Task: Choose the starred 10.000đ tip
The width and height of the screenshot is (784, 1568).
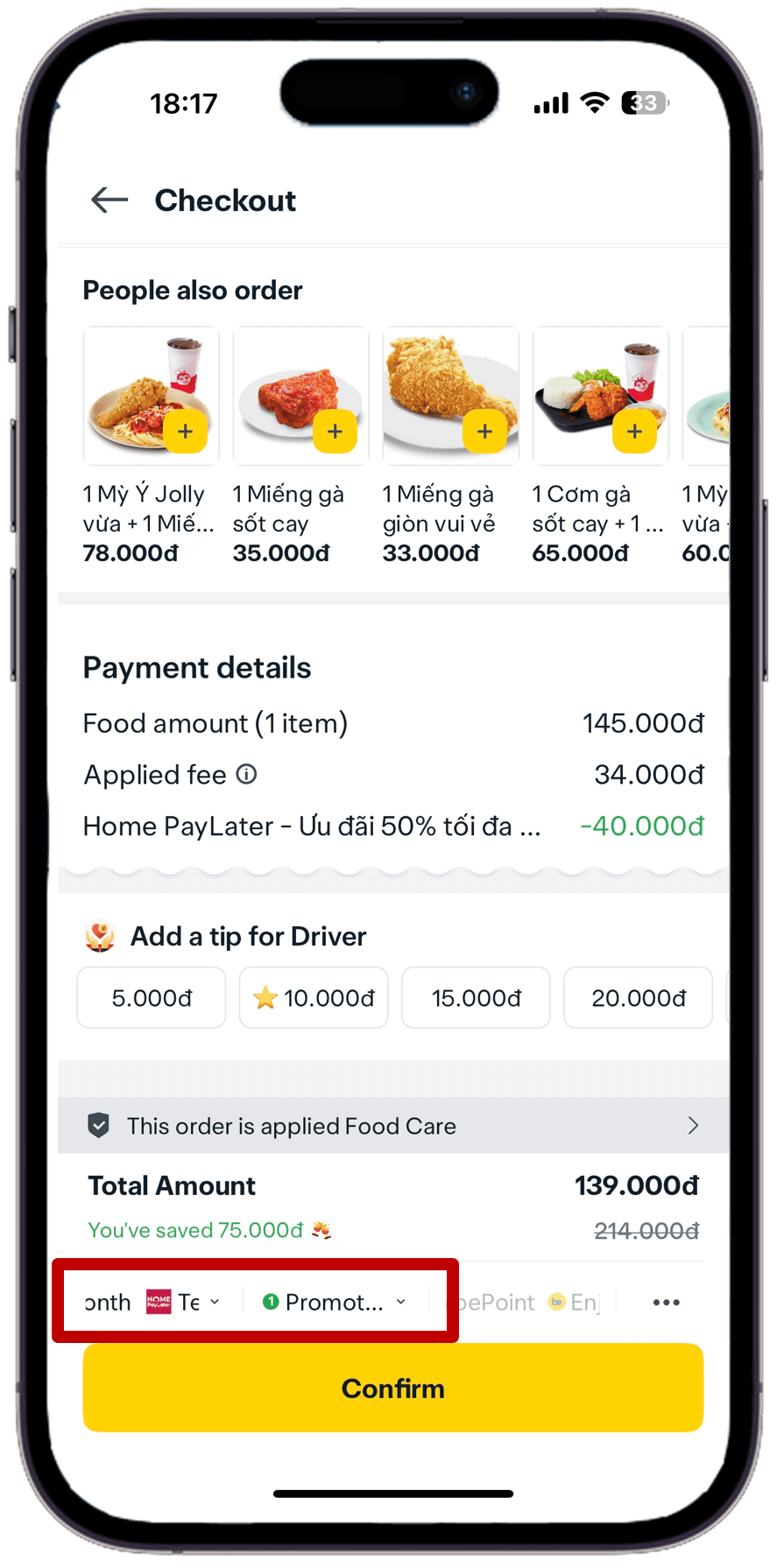Action: (314, 997)
